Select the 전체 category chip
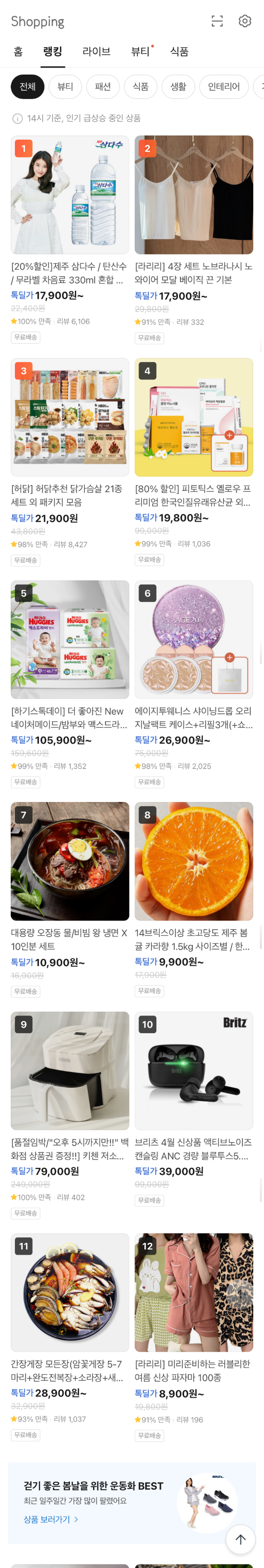Image resolution: width=264 pixels, height=1568 pixels. coord(27,87)
